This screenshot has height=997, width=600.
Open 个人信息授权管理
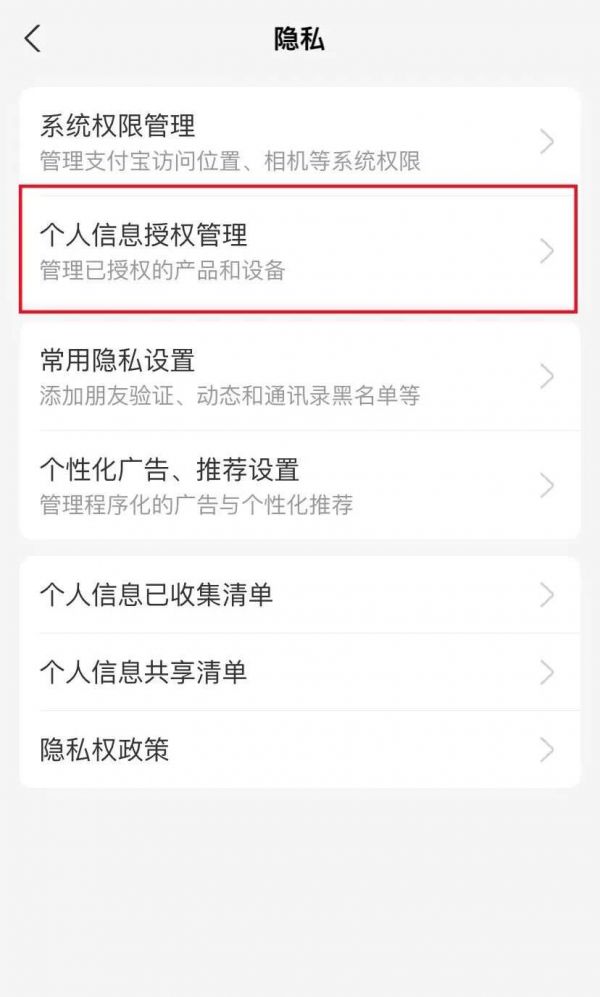(300, 251)
